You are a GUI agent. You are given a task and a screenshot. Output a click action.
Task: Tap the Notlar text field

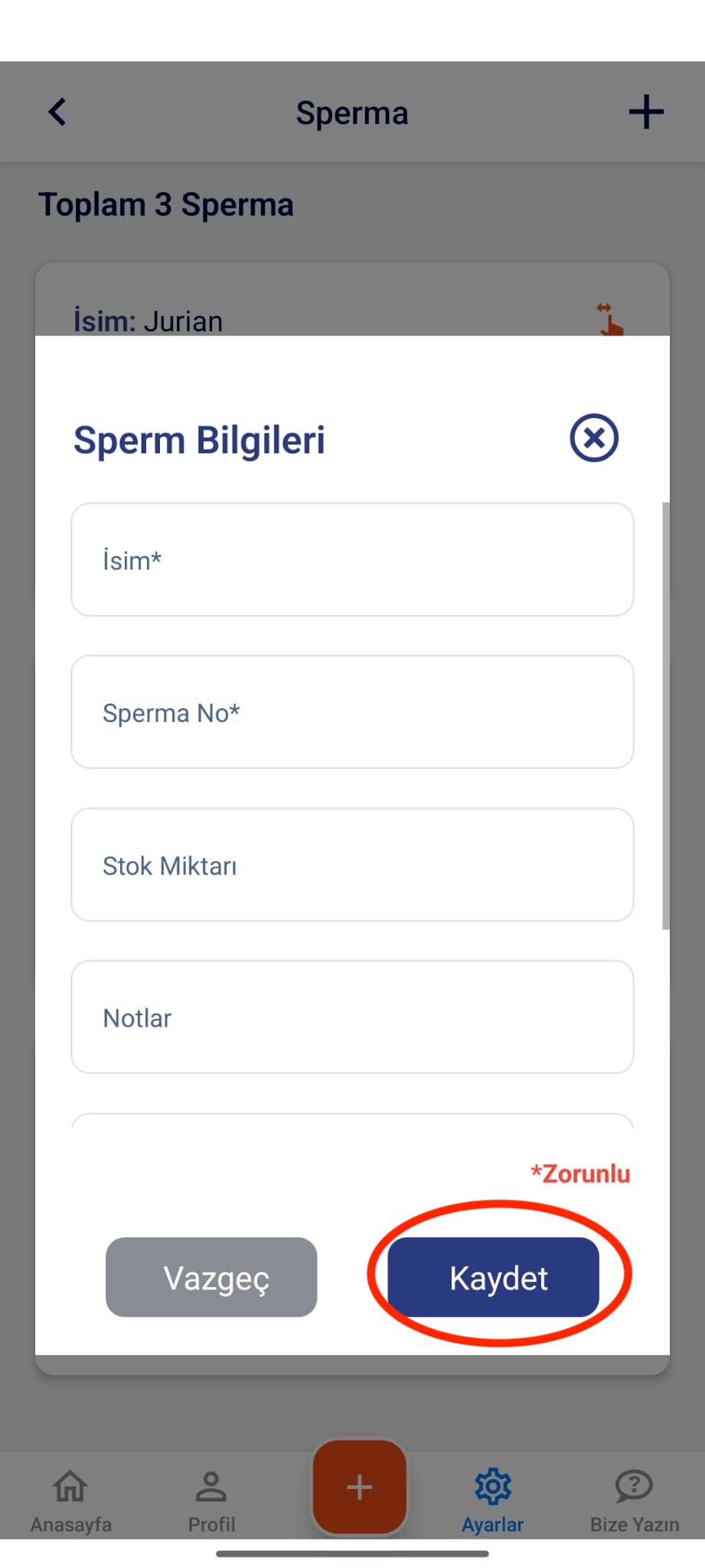tap(352, 1018)
